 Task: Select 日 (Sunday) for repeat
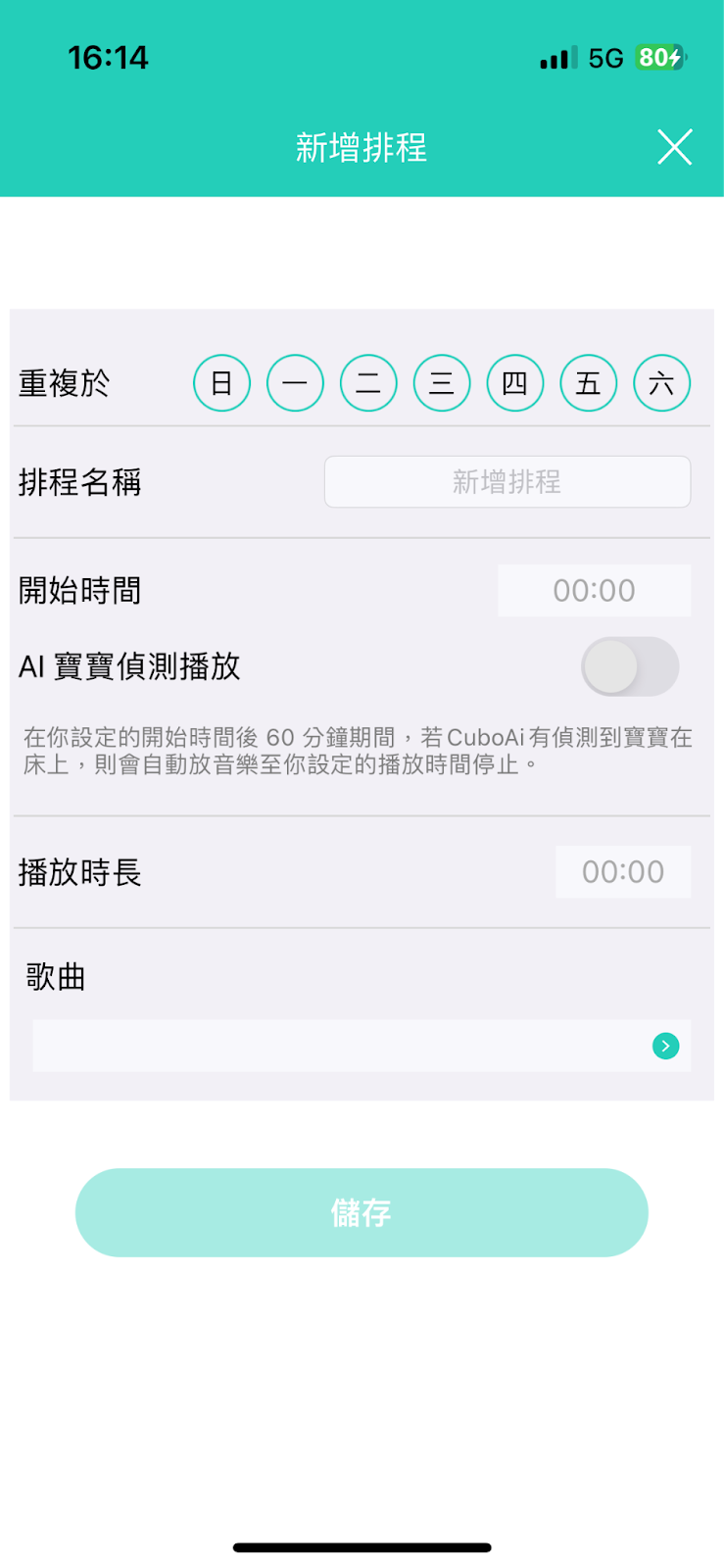pyautogui.click(x=221, y=383)
